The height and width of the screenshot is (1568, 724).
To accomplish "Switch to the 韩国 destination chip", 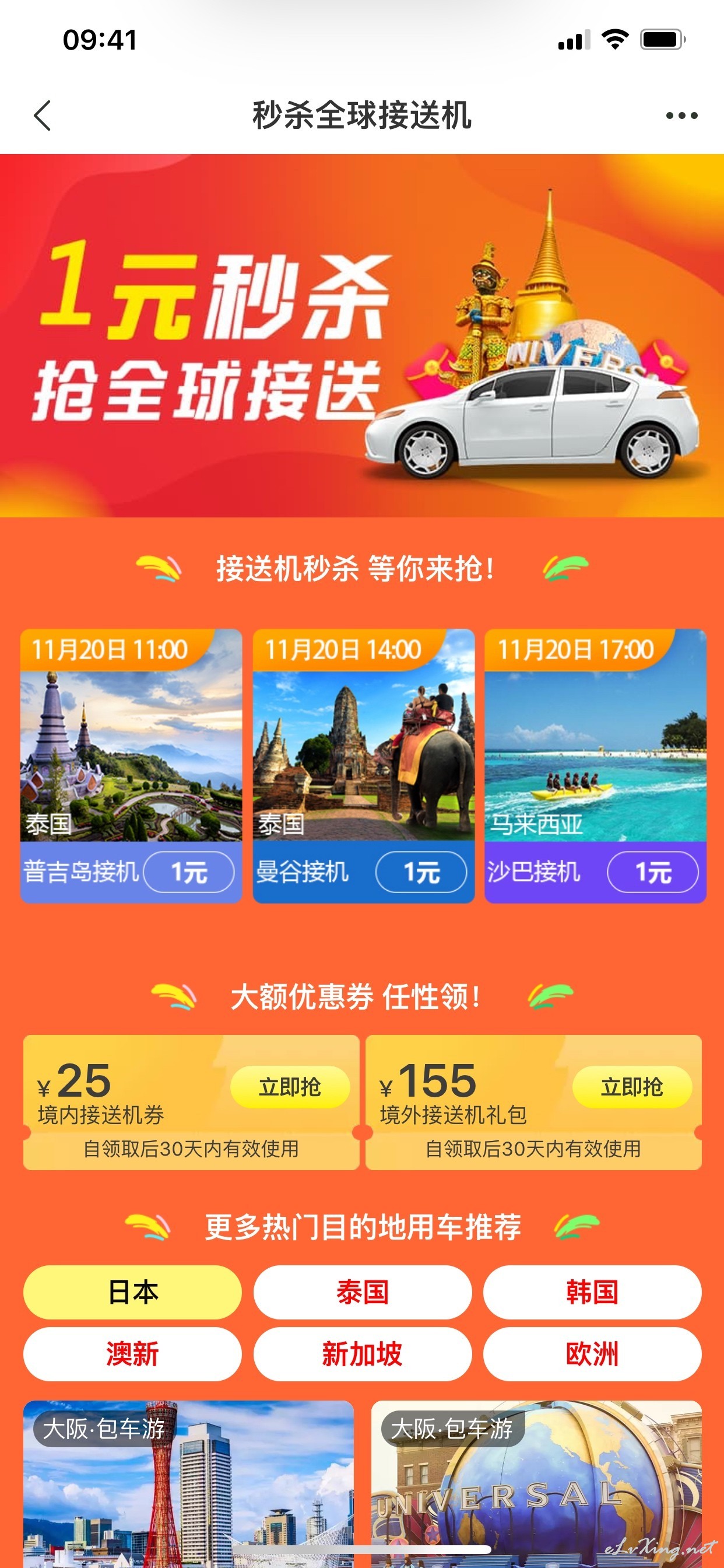I will pyautogui.click(x=593, y=1292).
